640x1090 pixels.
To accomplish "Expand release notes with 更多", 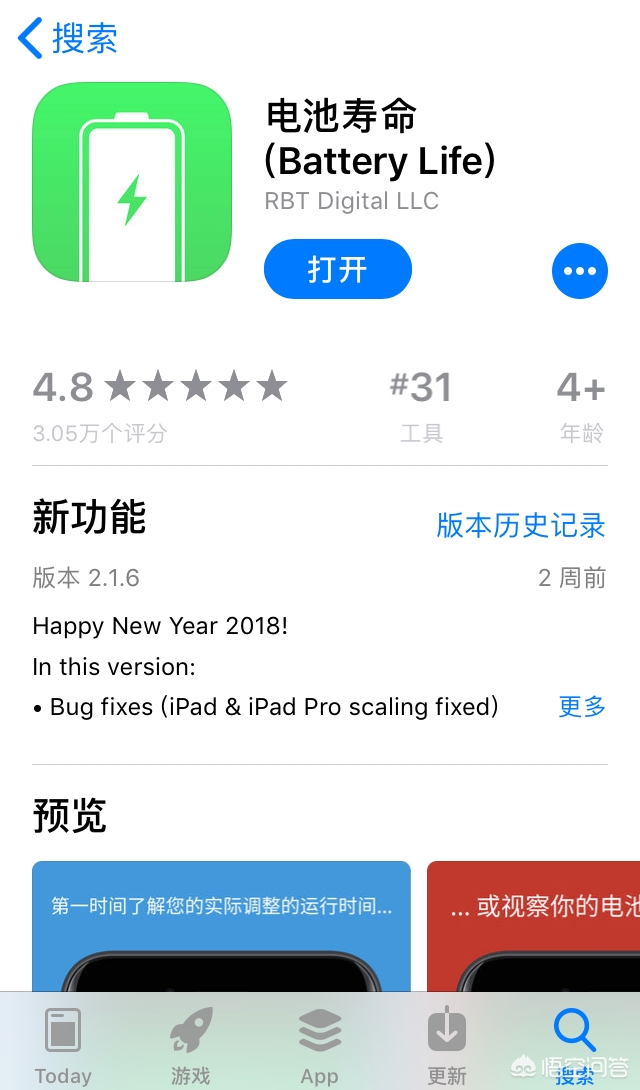I will tap(582, 706).
